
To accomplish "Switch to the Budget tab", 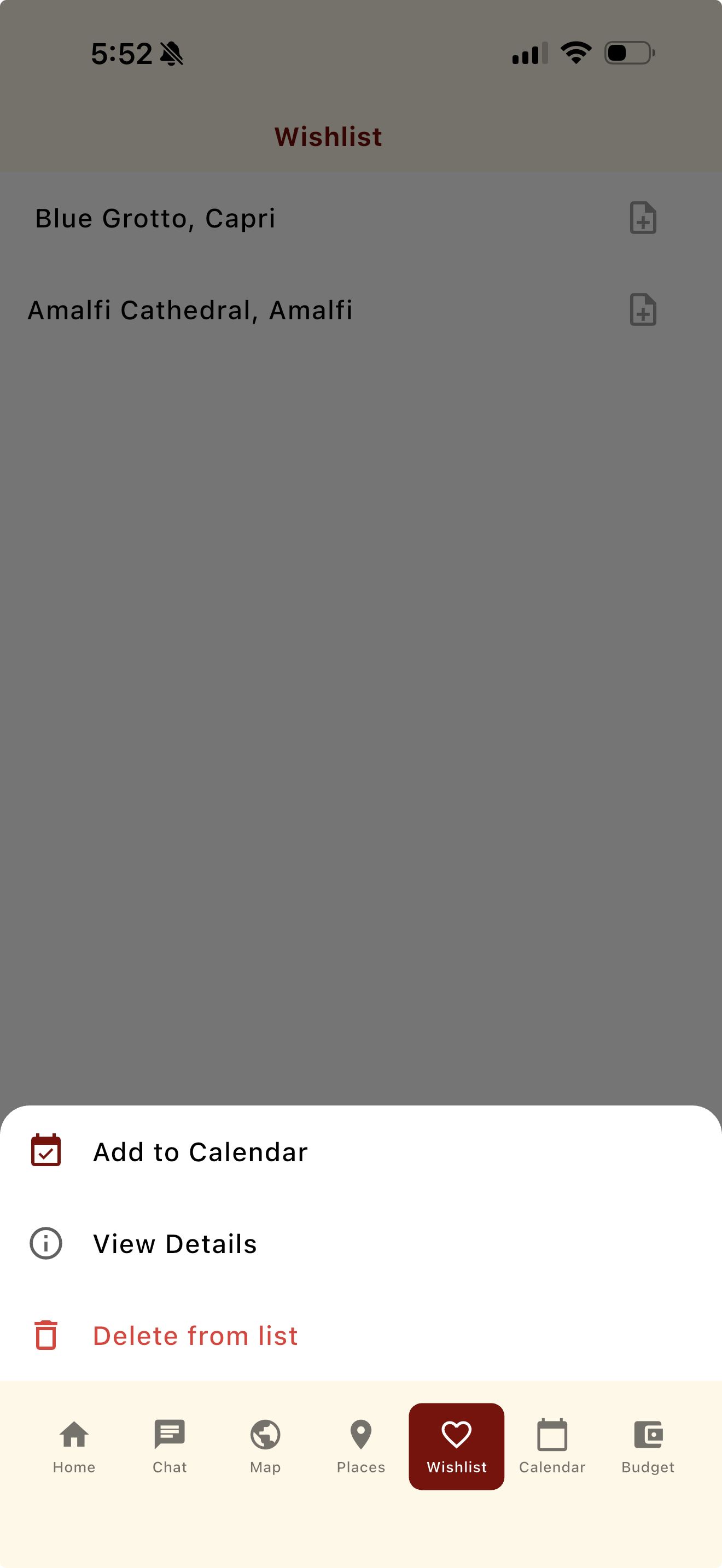I will coord(648,1446).
